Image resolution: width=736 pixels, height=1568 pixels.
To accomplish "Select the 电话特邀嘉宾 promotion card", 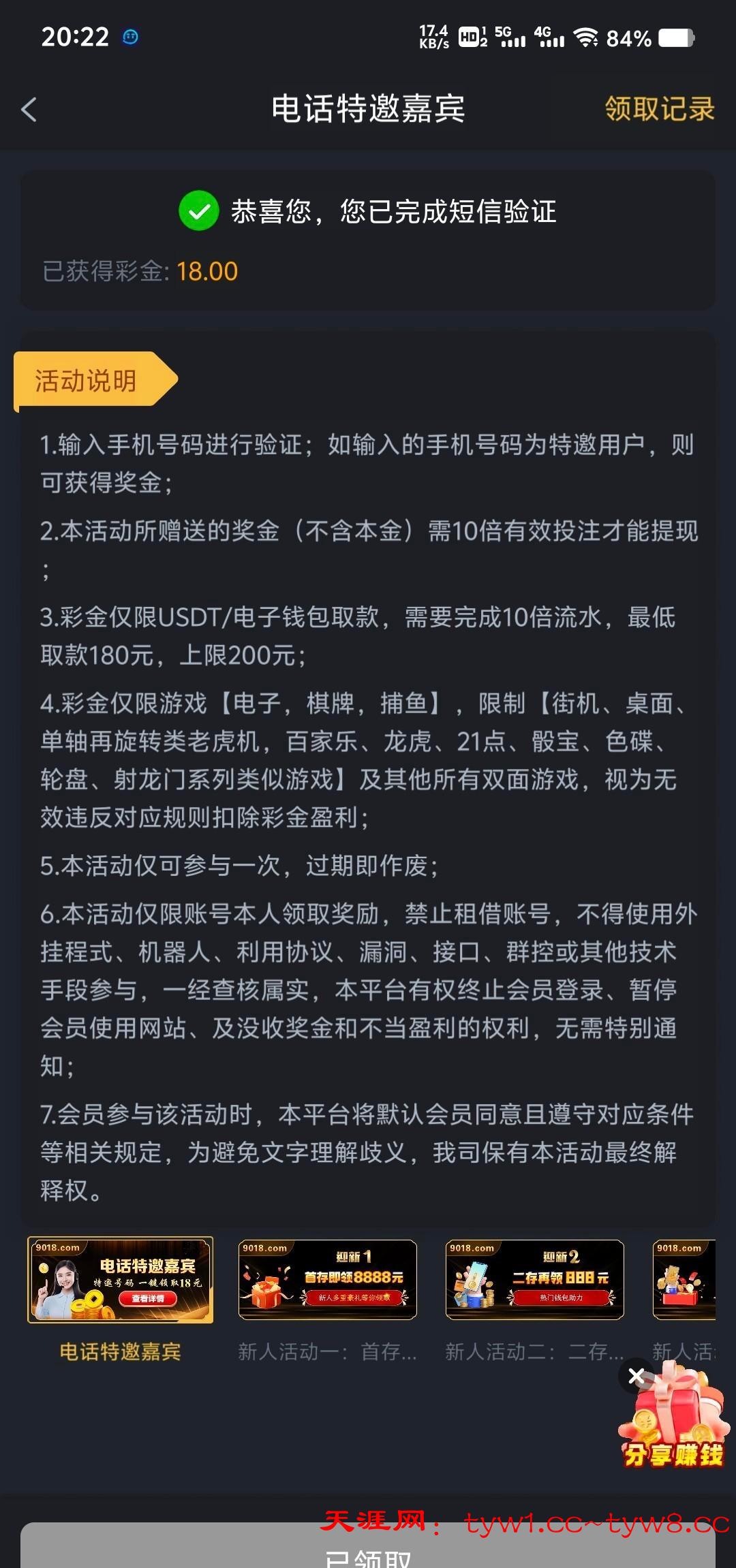I will tap(120, 1280).
